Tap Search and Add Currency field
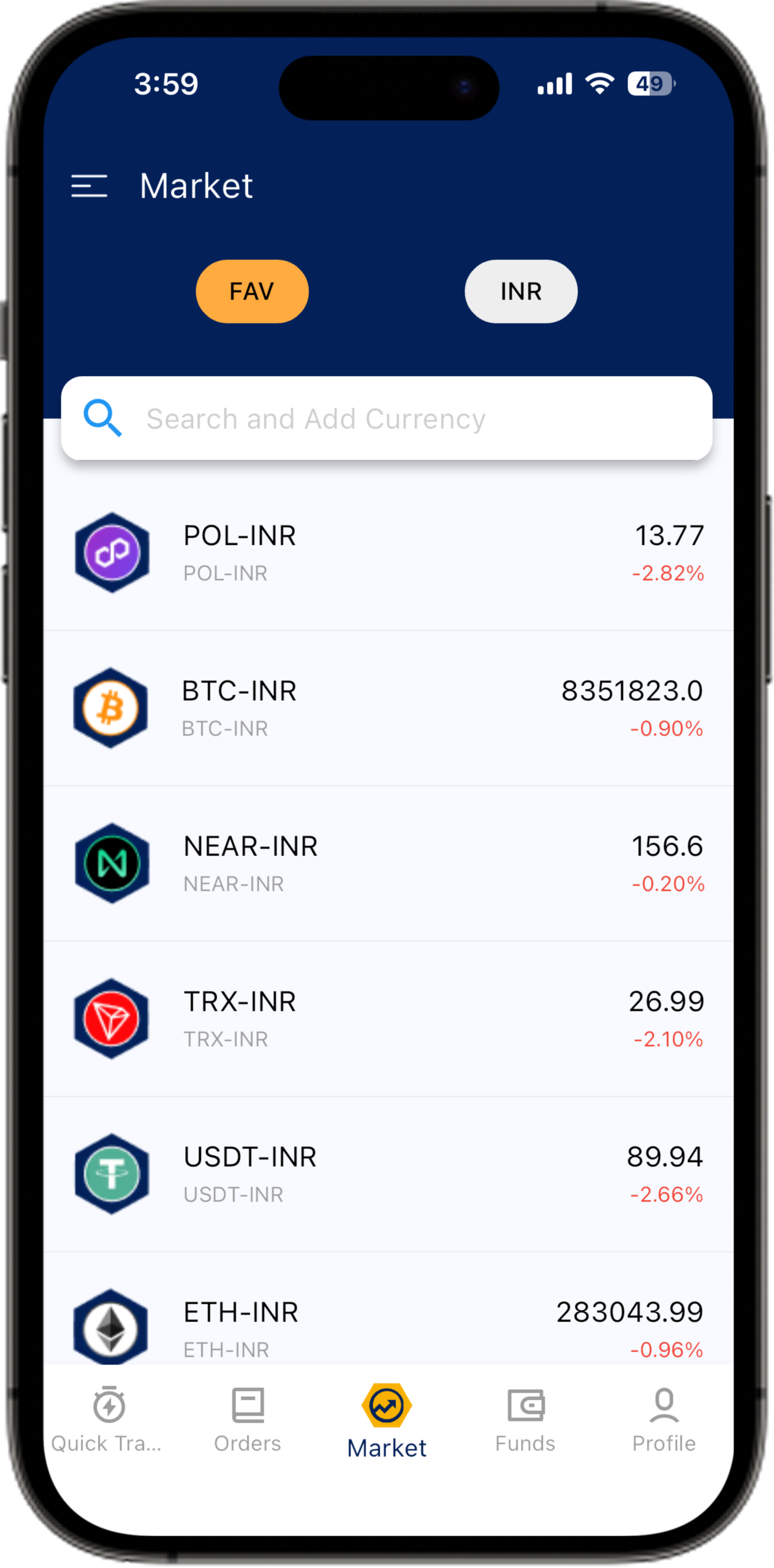The image size is (774, 1568). [386, 419]
